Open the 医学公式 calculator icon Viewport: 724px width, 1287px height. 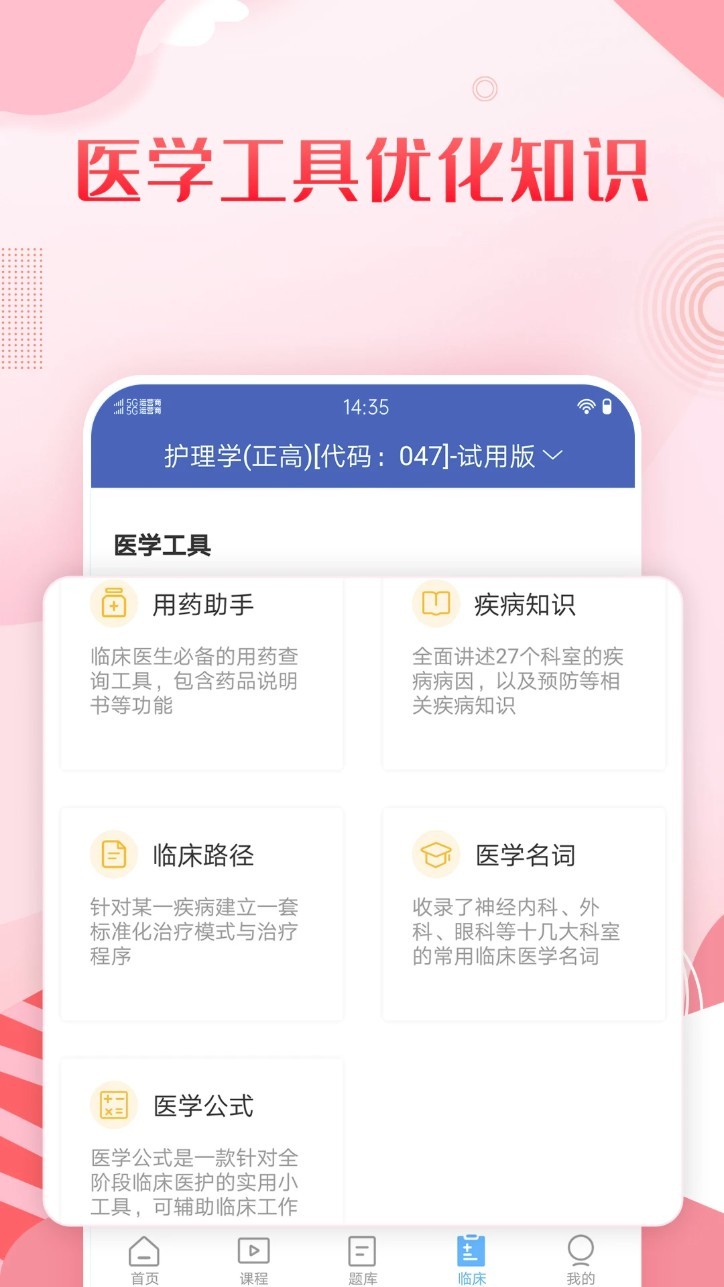click(113, 1106)
